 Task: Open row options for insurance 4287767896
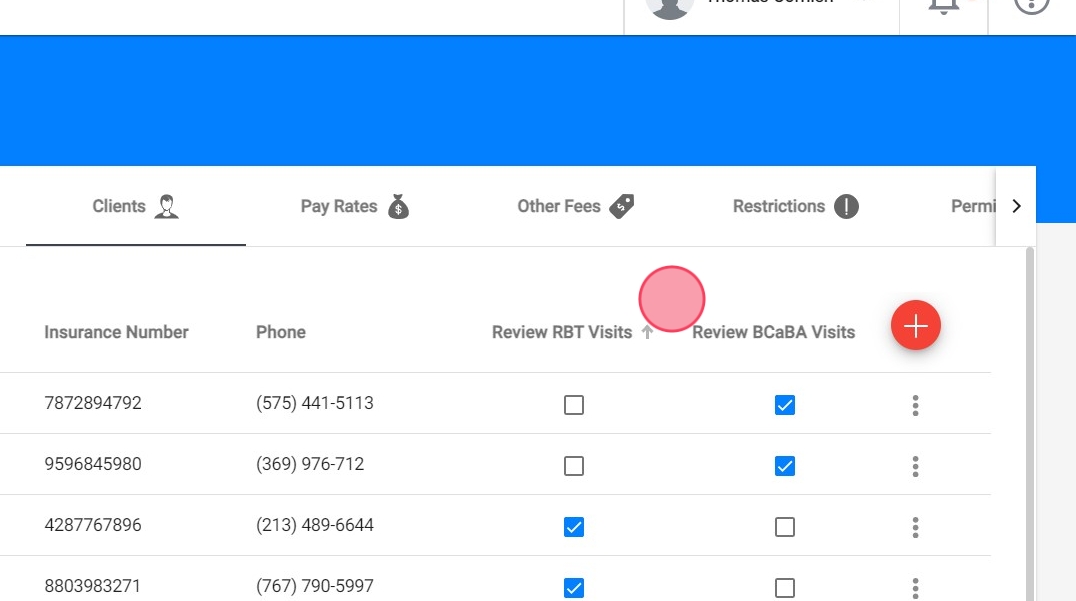tap(915, 527)
